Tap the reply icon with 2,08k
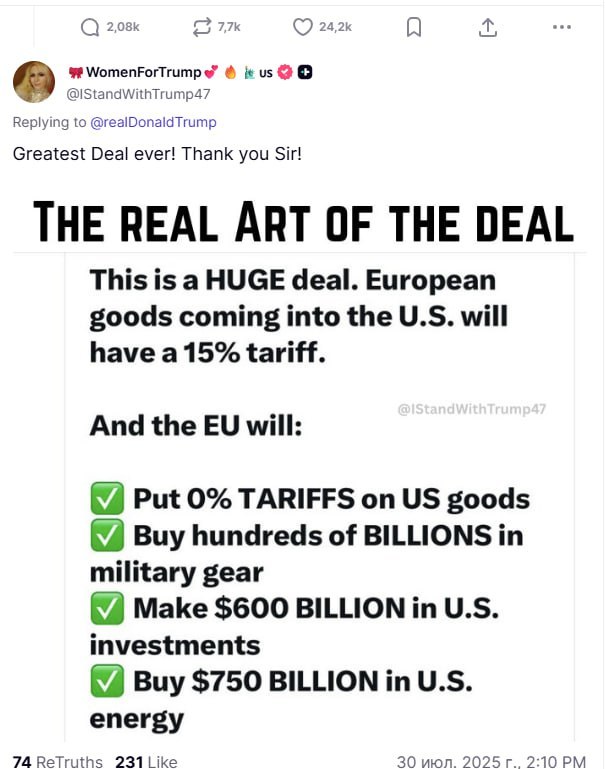 coord(90,27)
